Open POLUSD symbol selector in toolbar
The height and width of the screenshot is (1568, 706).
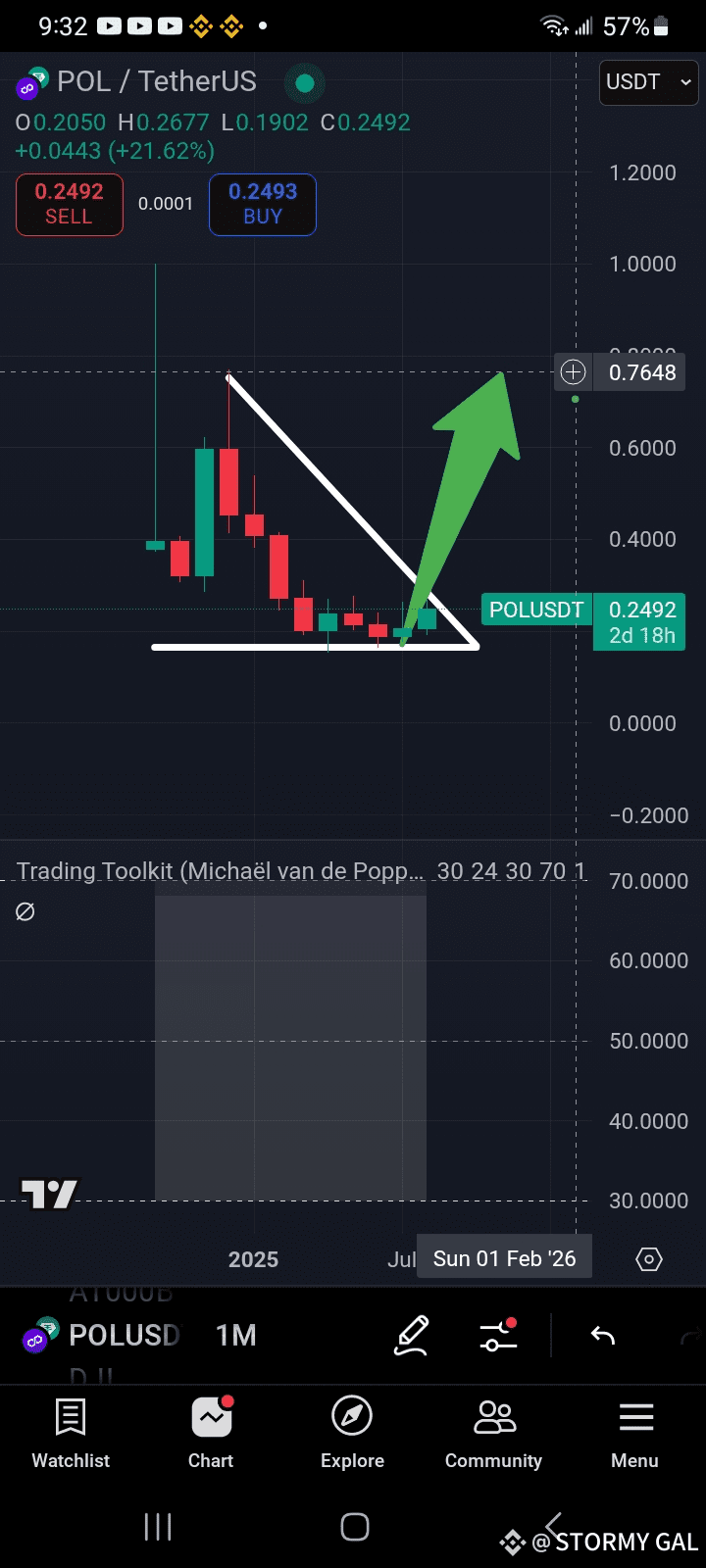coord(103,1336)
